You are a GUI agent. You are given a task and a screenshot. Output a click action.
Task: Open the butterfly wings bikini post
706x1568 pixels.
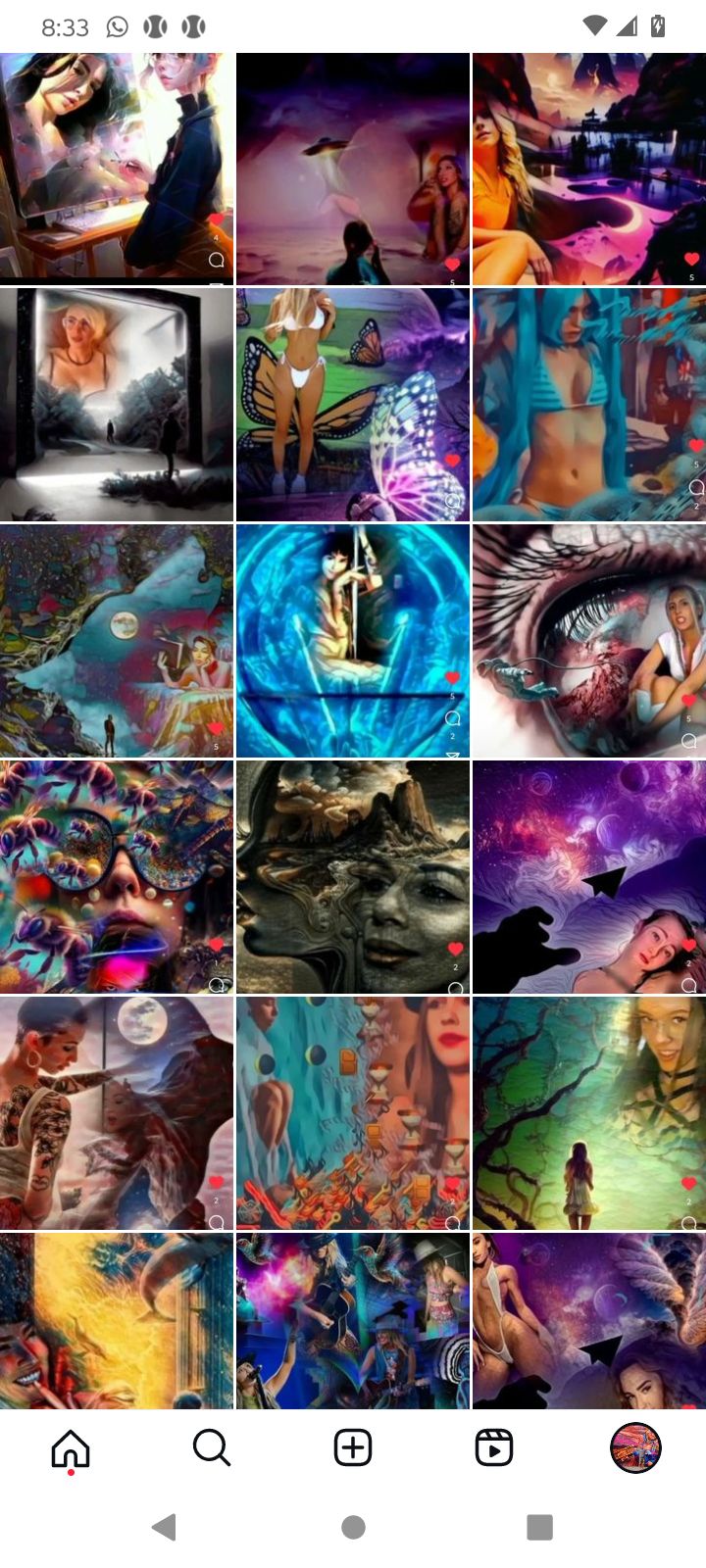tap(353, 404)
